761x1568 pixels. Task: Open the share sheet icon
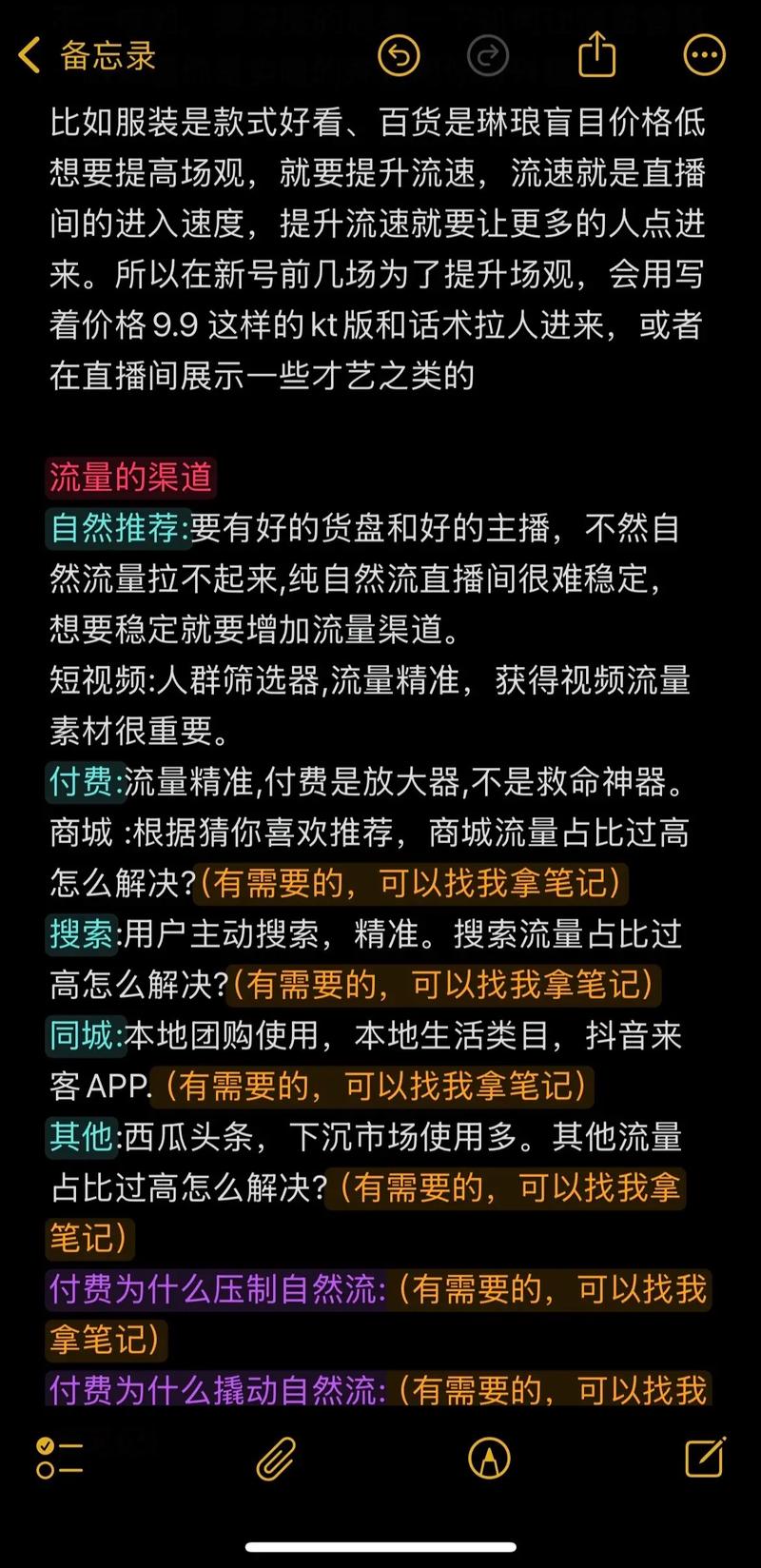(596, 54)
